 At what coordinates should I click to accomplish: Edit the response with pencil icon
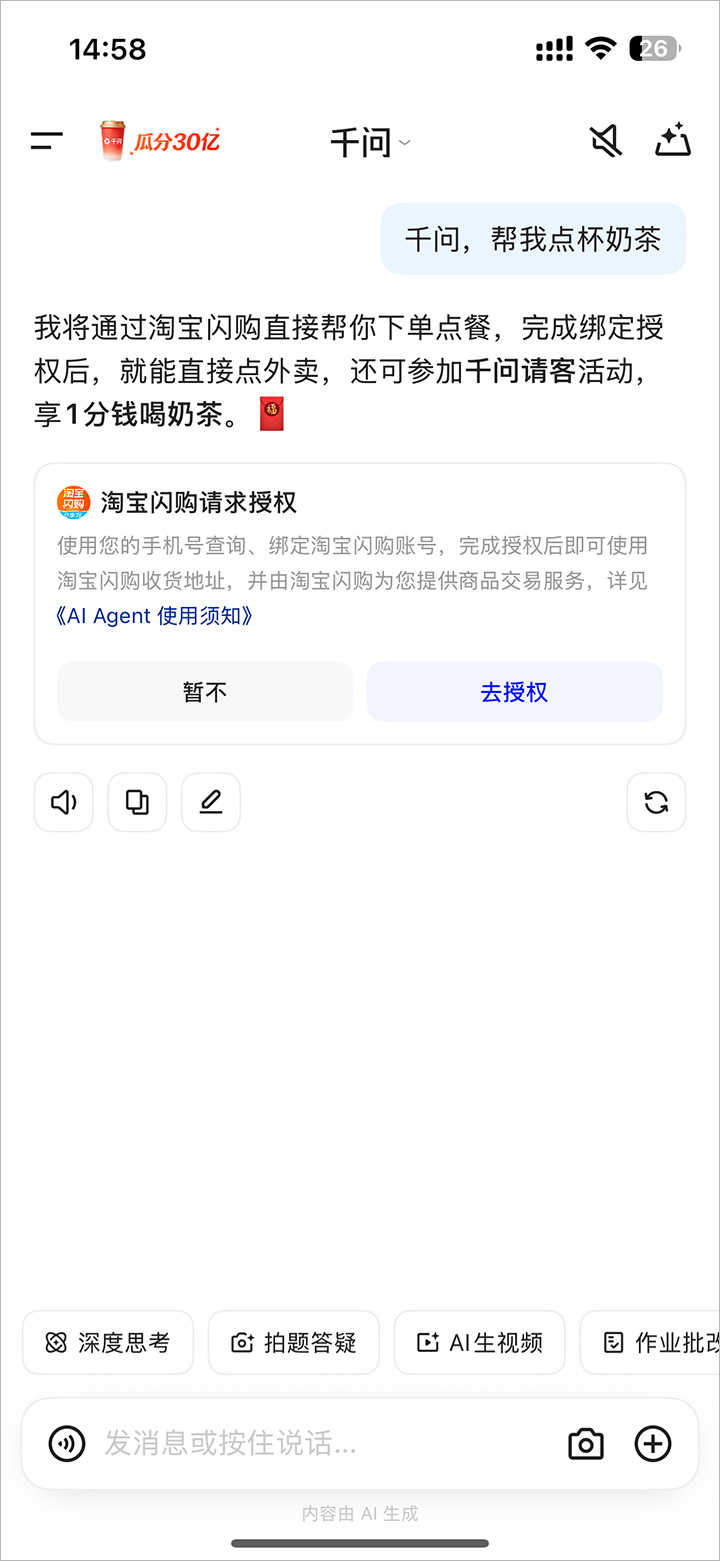click(211, 802)
